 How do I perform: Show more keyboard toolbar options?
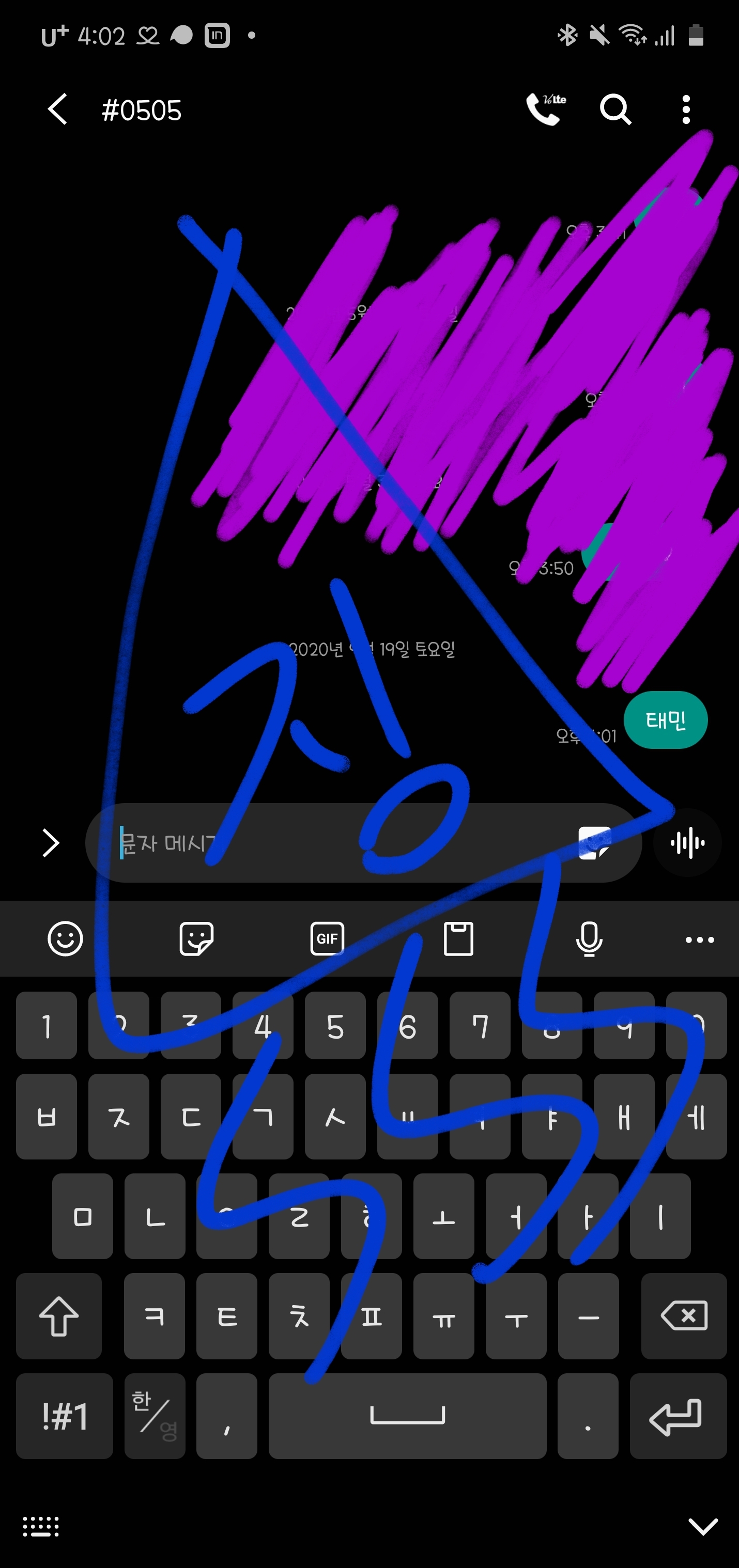699,940
